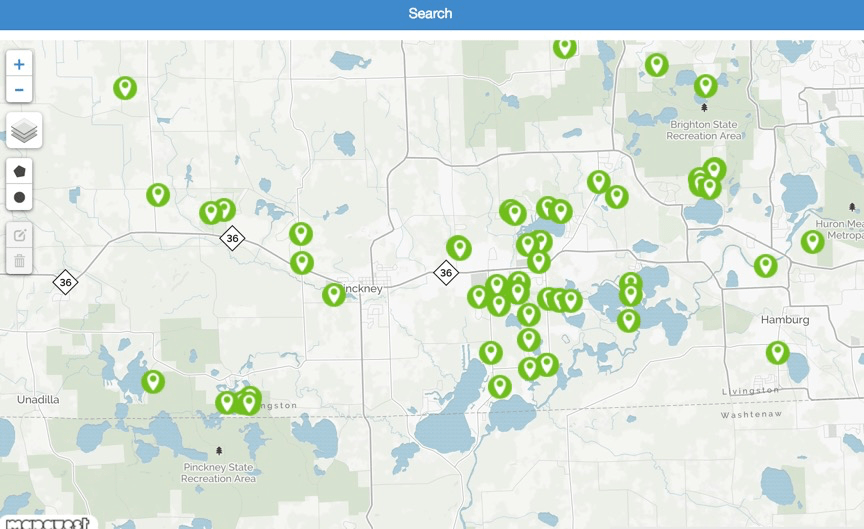The image size is (864, 529).
Task: Select the polygon drawing tool
Action: pyautogui.click(x=19, y=171)
